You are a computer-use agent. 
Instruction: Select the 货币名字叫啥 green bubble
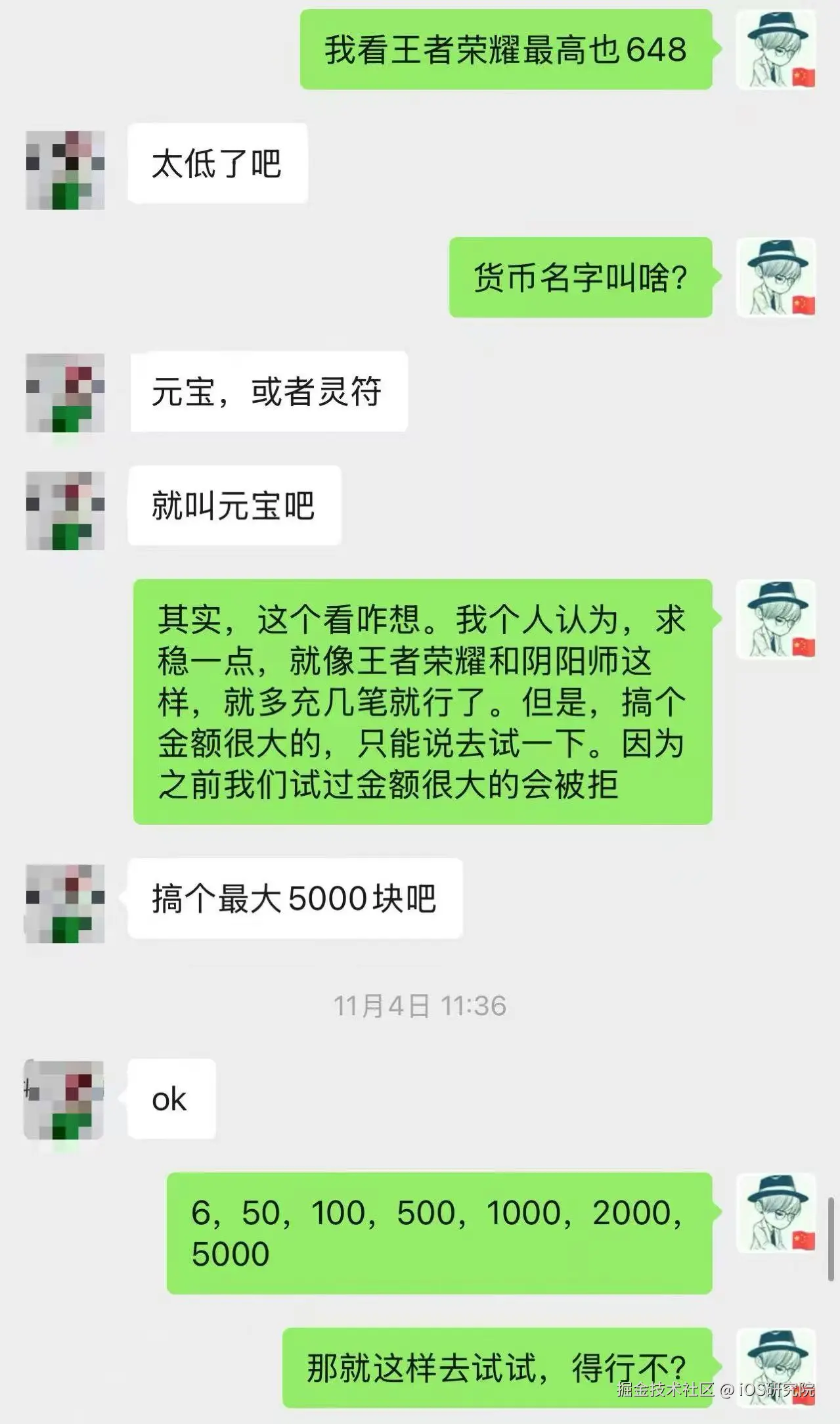click(581, 279)
